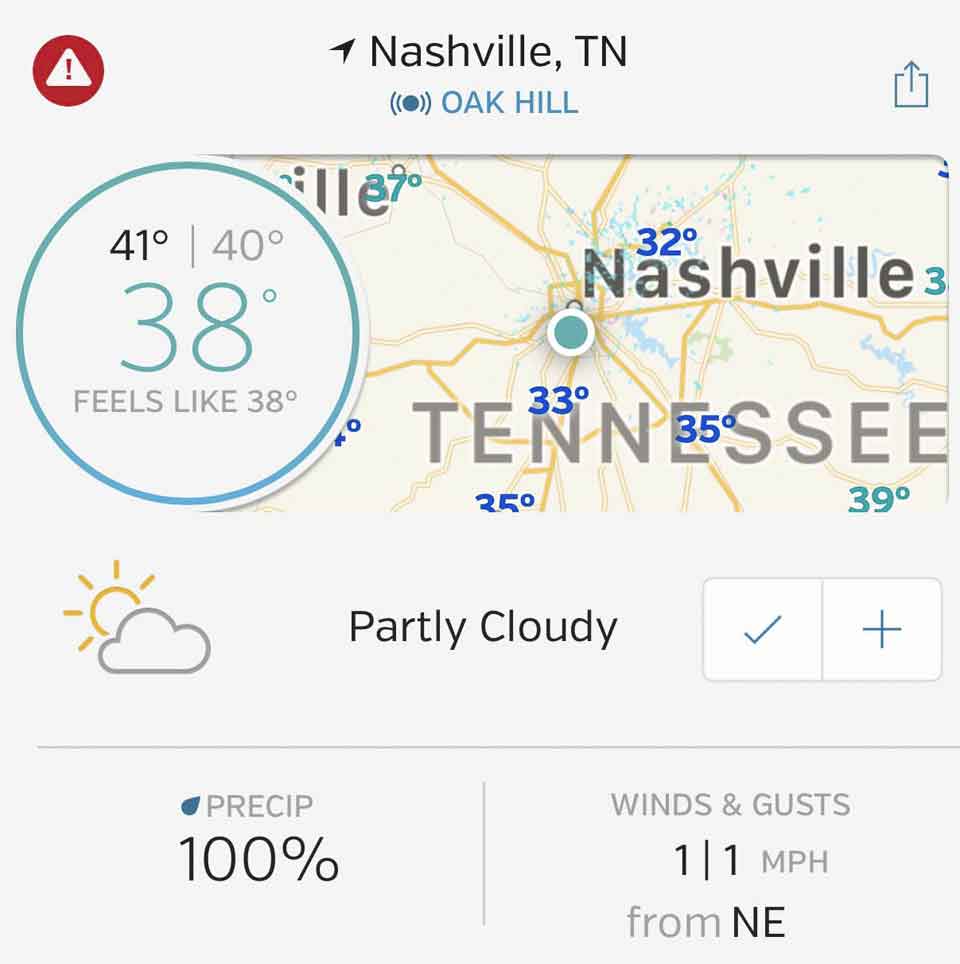
Task: Share the current weather conditions
Action: (910, 84)
